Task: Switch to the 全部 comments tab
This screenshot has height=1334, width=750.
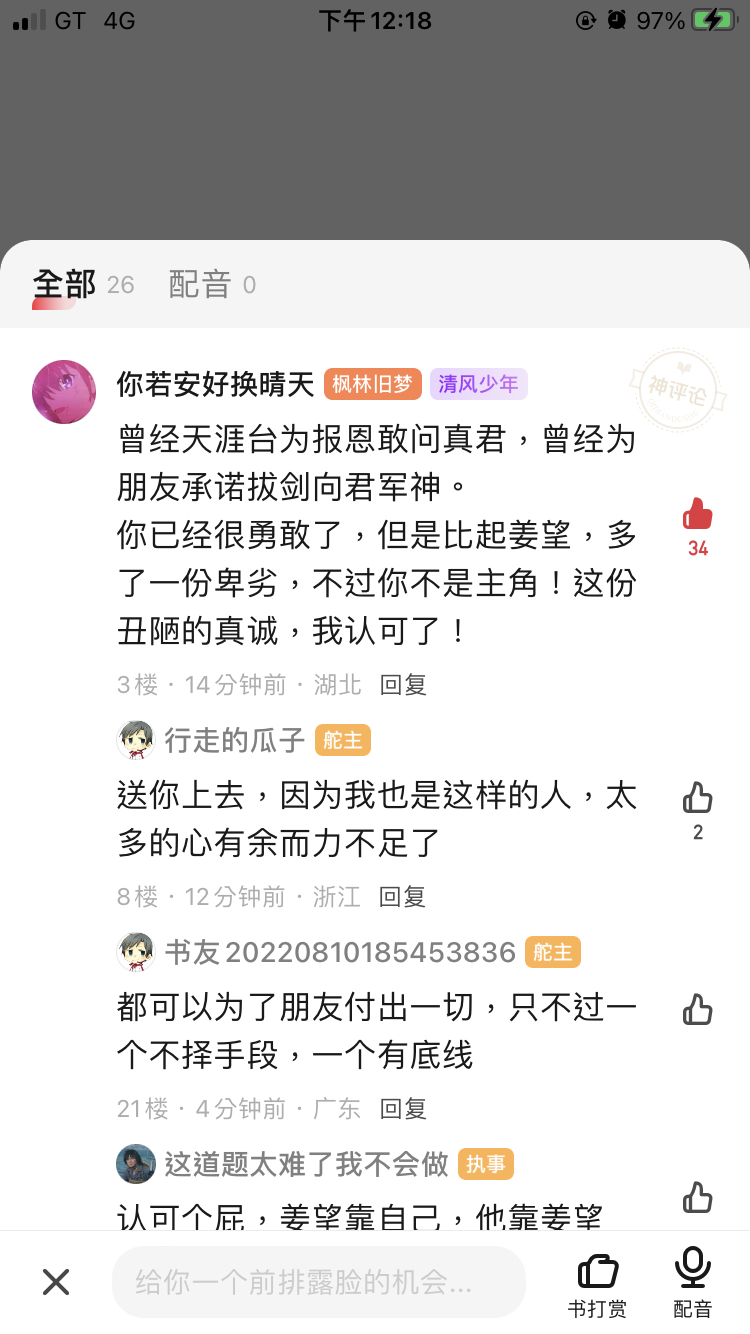Action: pos(65,285)
